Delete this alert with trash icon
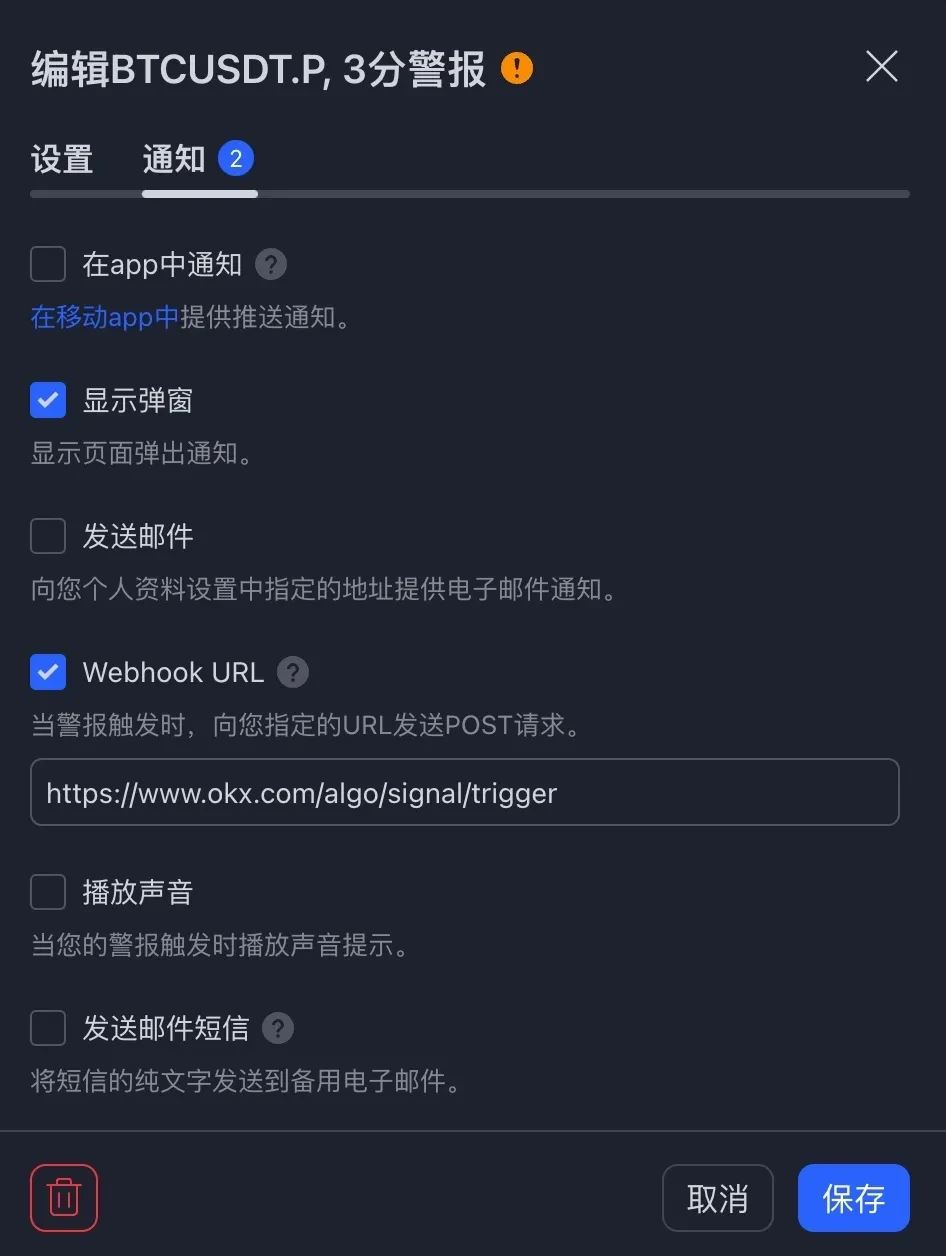 click(64, 1198)
